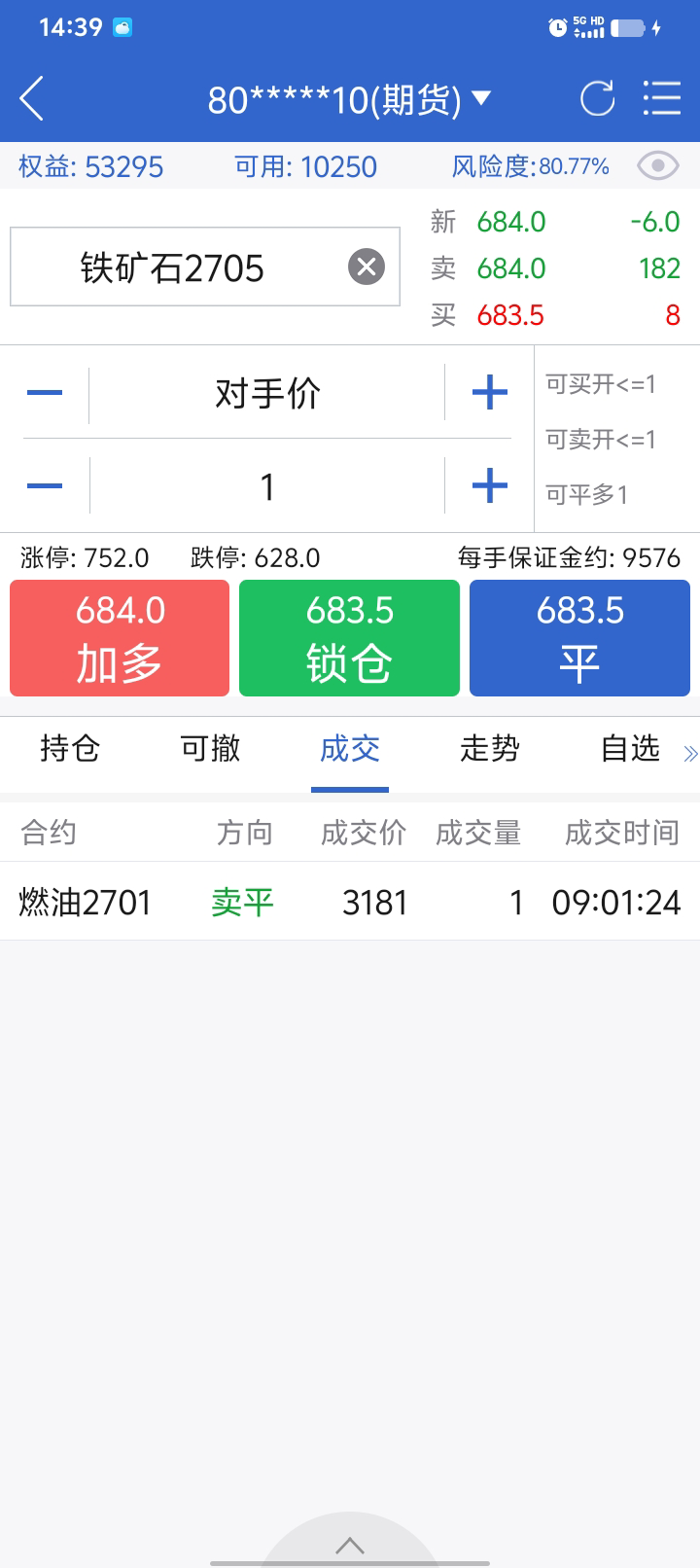Open the 燃油2701 trade record
Image resolution: width=700 pixels, height=1568 pixels.
click(x=350, y=902)
